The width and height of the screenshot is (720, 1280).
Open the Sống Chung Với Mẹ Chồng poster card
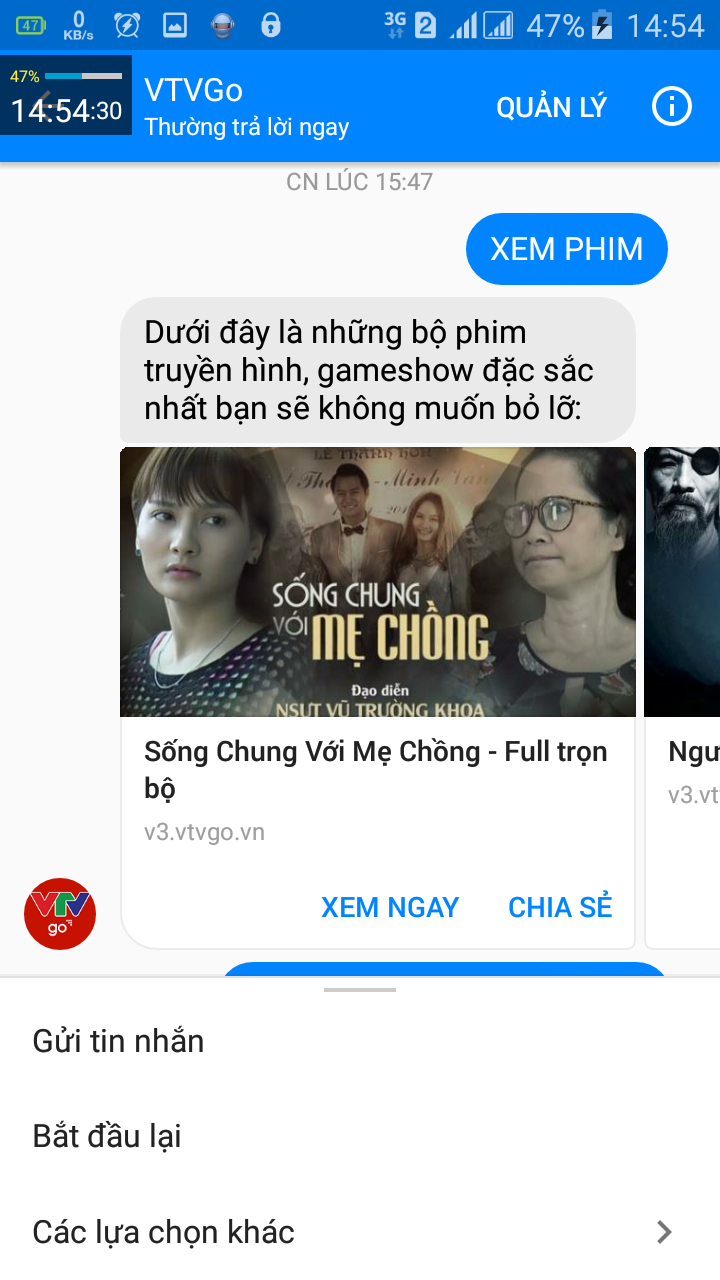tap(377, 582)
